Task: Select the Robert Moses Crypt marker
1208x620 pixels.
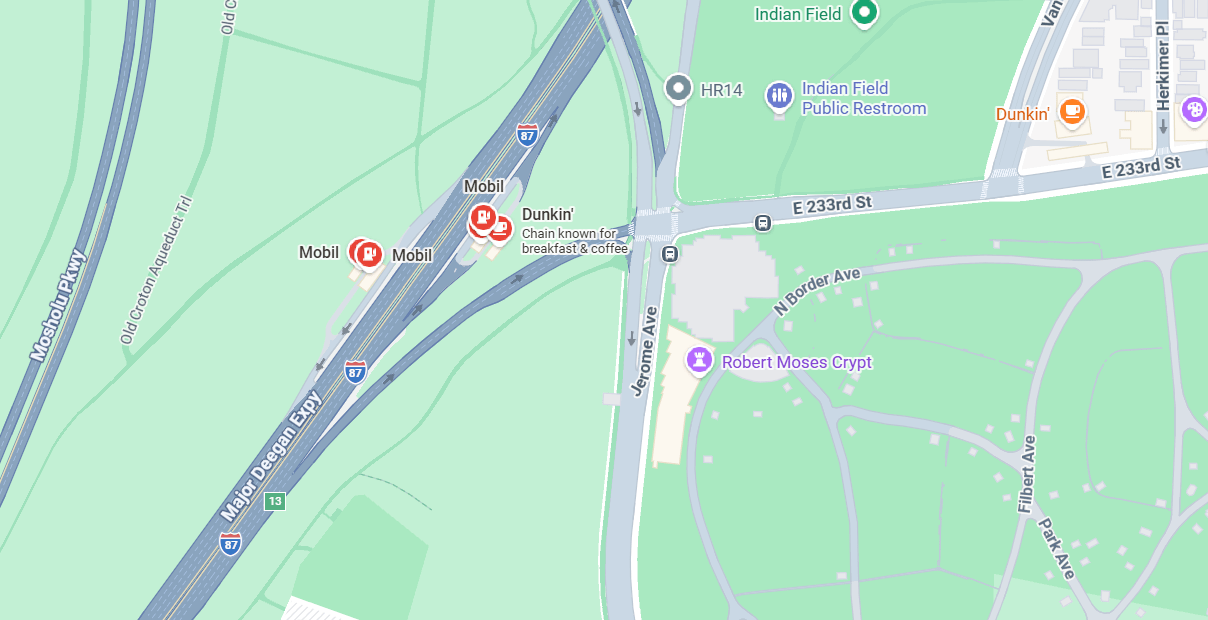Action: point(700,360)
